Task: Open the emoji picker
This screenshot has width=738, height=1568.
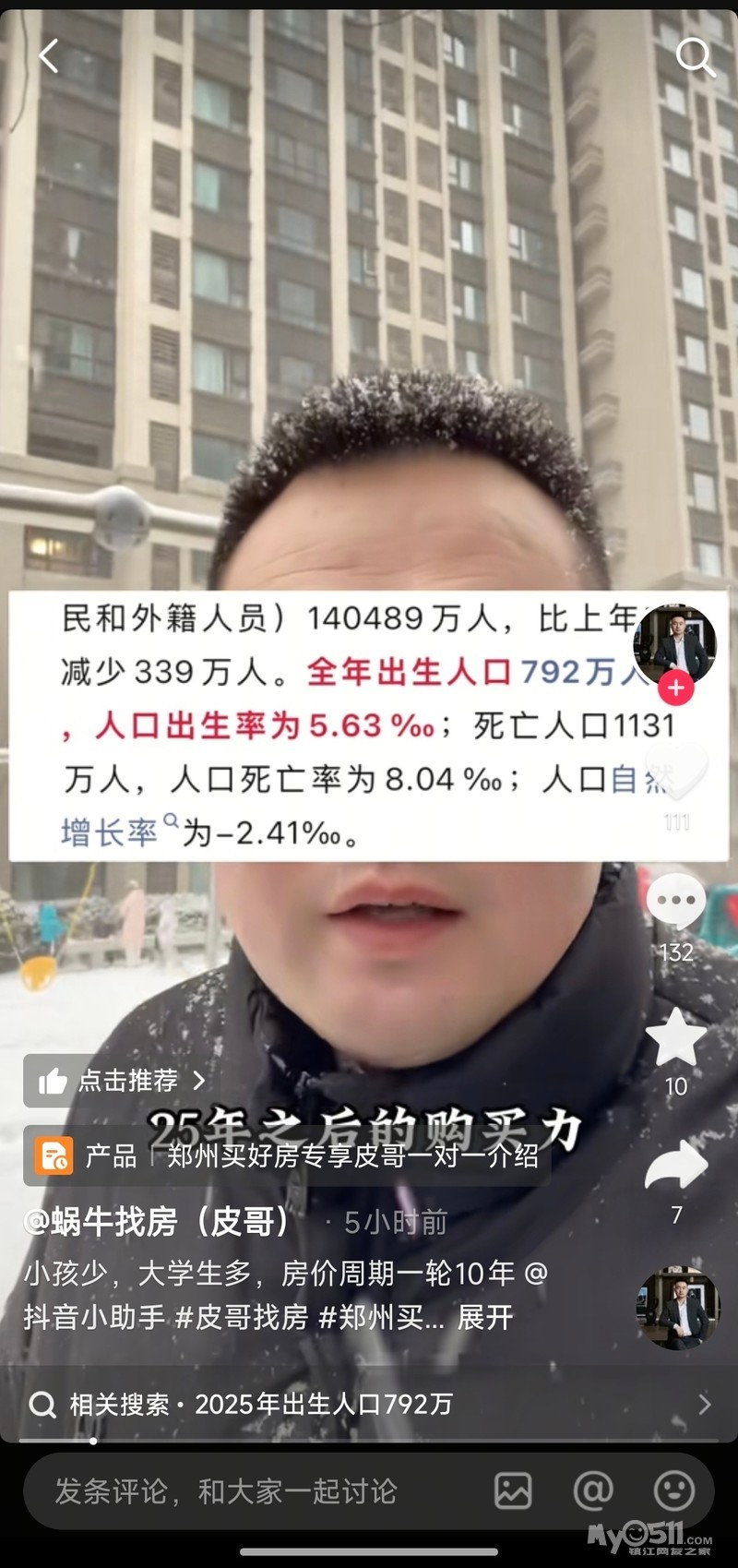Action: 674,1491
